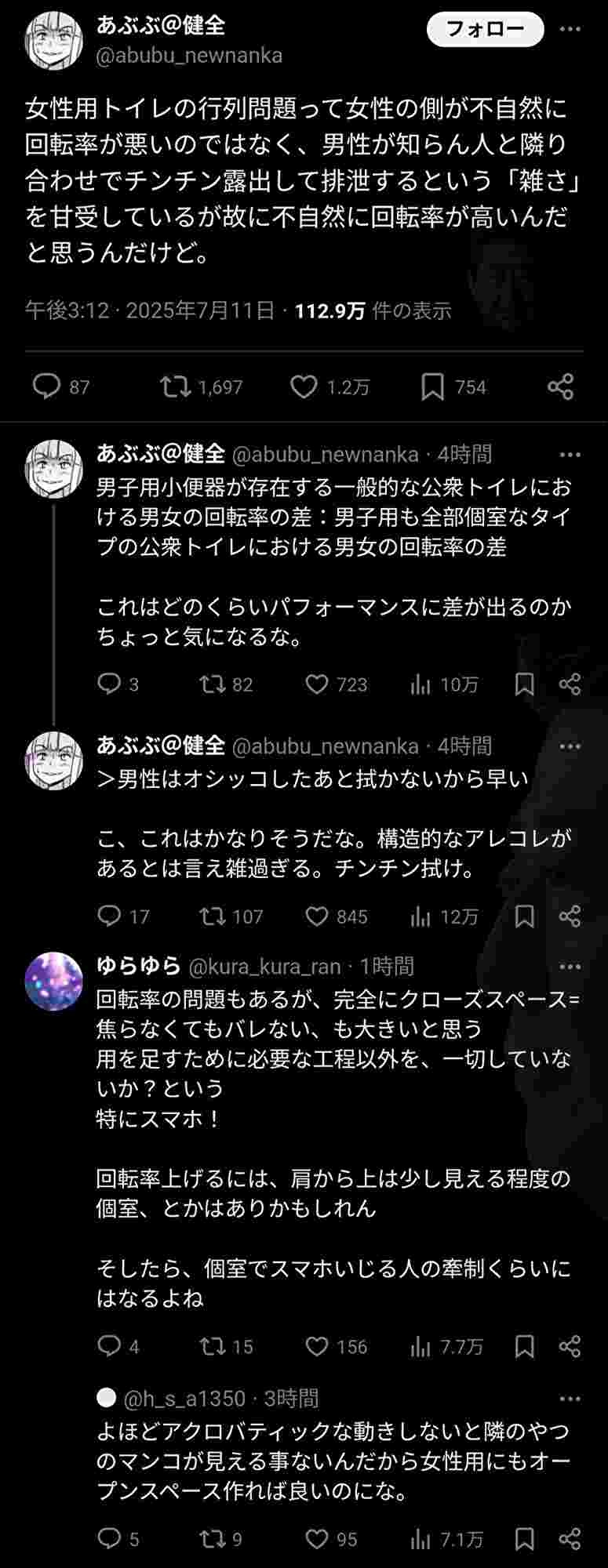Like the post with 845 likes
This screenshot has height=1568, width=608.
317,916
